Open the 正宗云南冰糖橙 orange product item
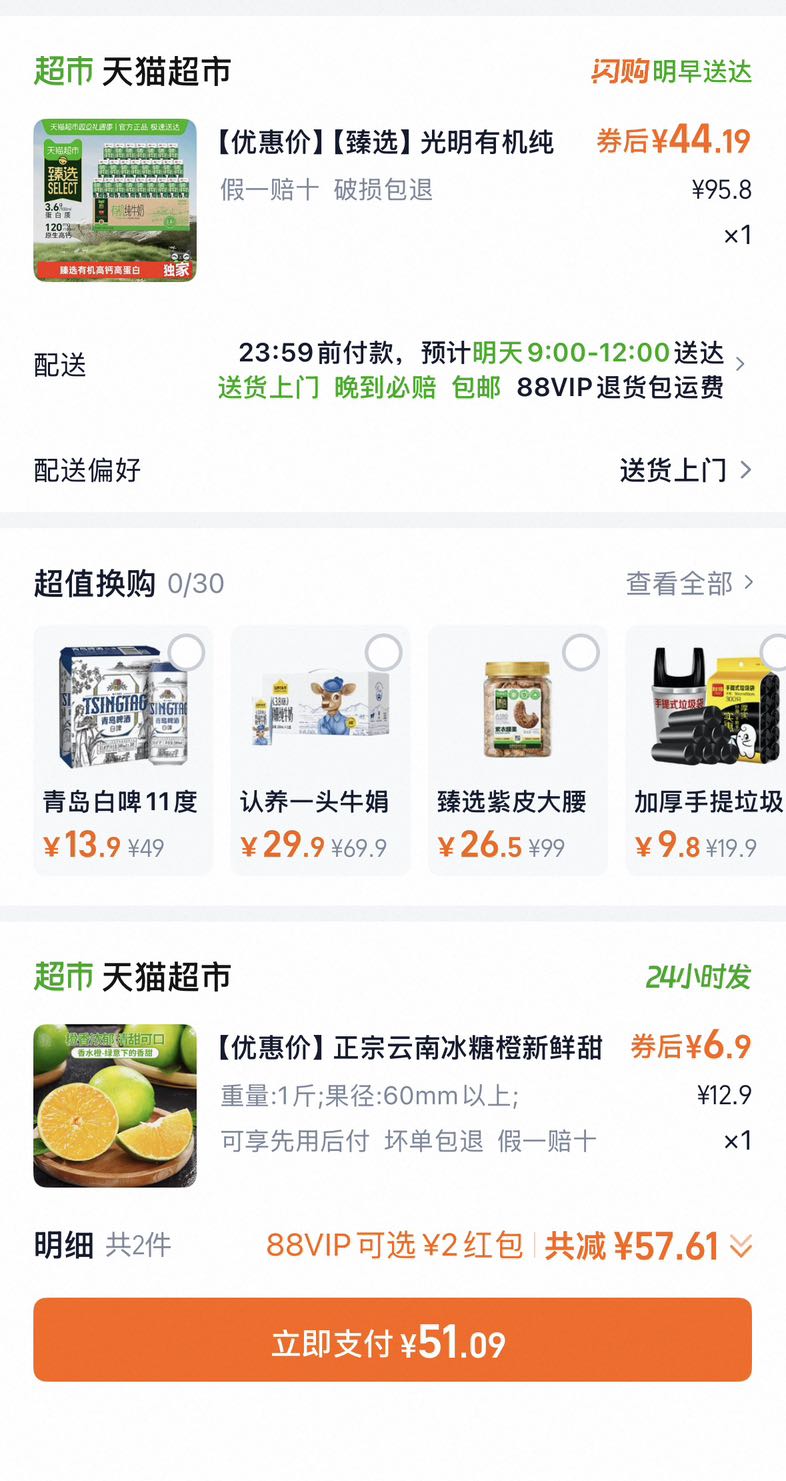 [393, 1105]
